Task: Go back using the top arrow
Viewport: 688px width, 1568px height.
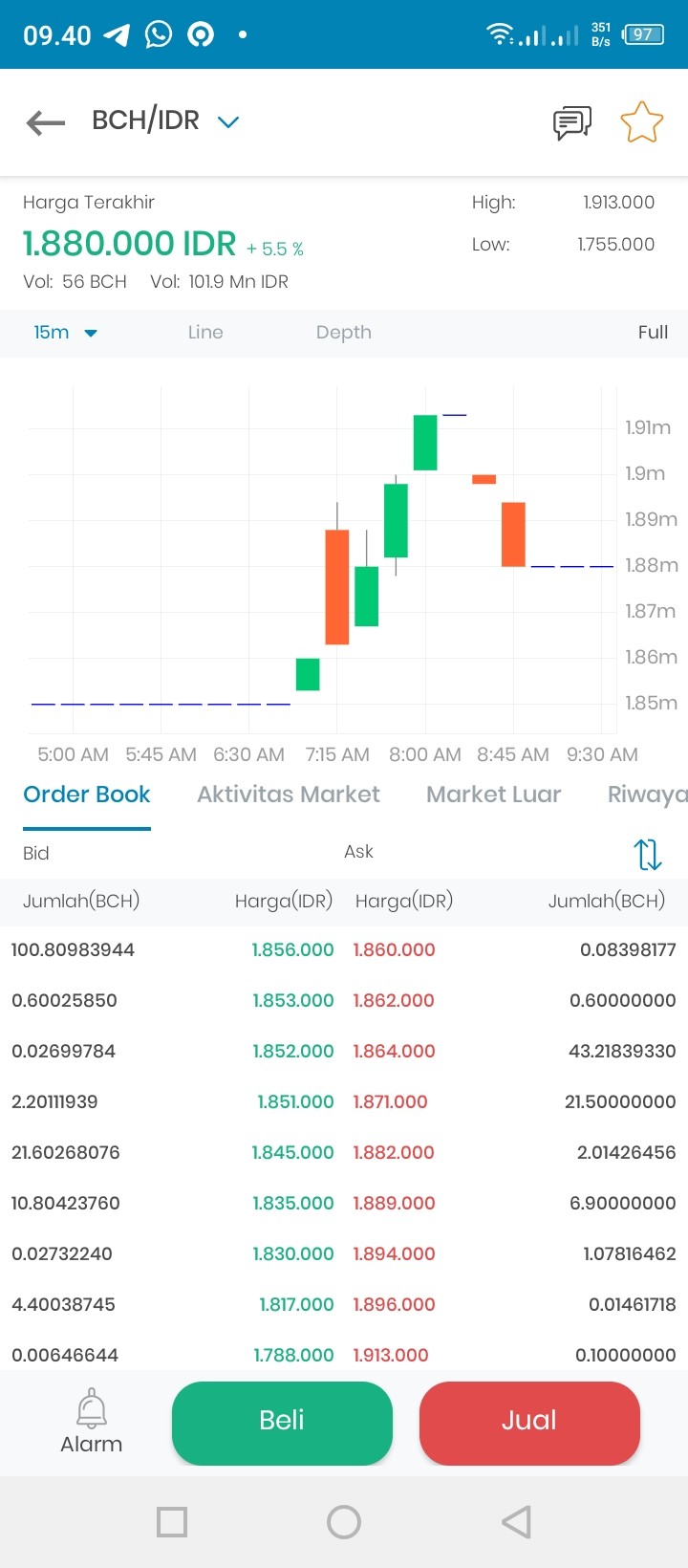Action: [45, 122]
